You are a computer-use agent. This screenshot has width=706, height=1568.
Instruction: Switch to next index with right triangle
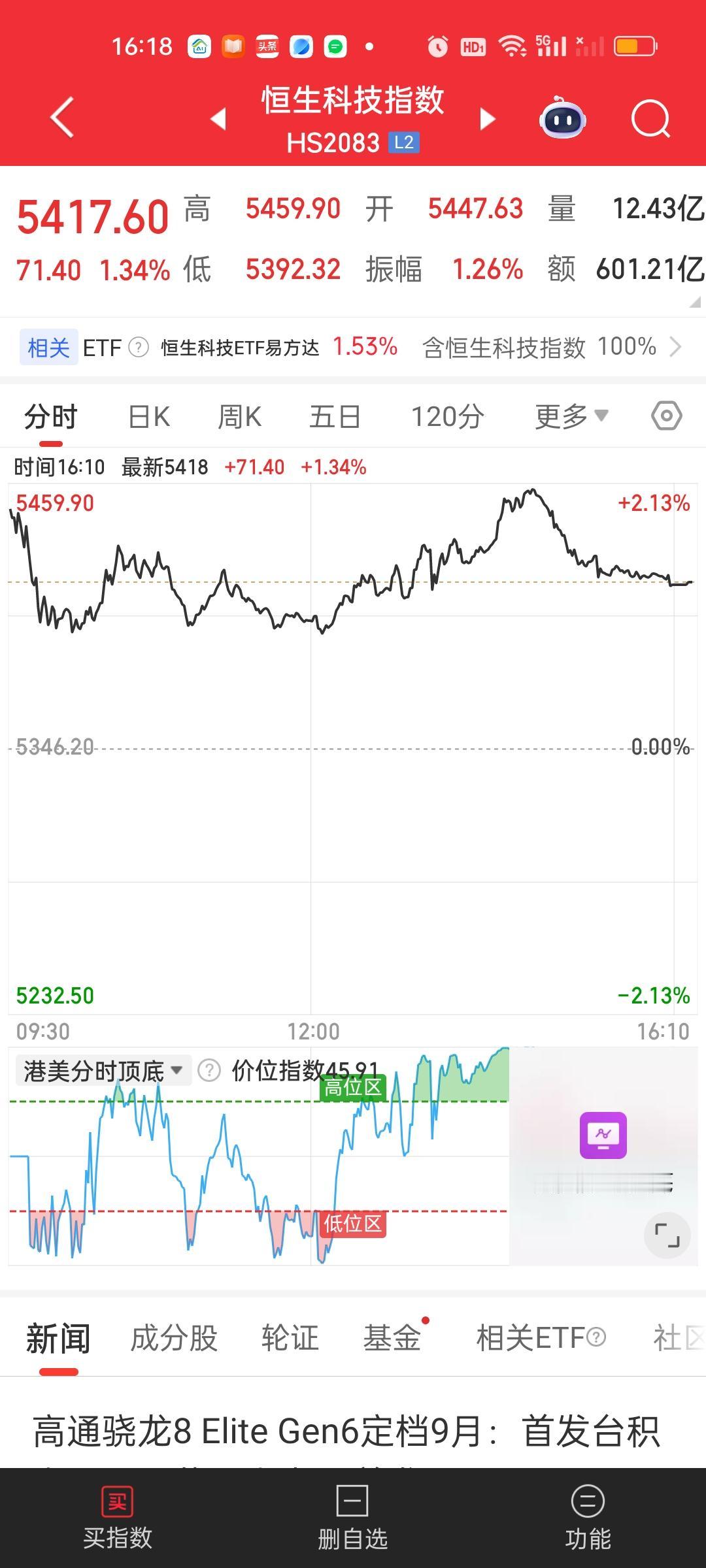[488, 119]
